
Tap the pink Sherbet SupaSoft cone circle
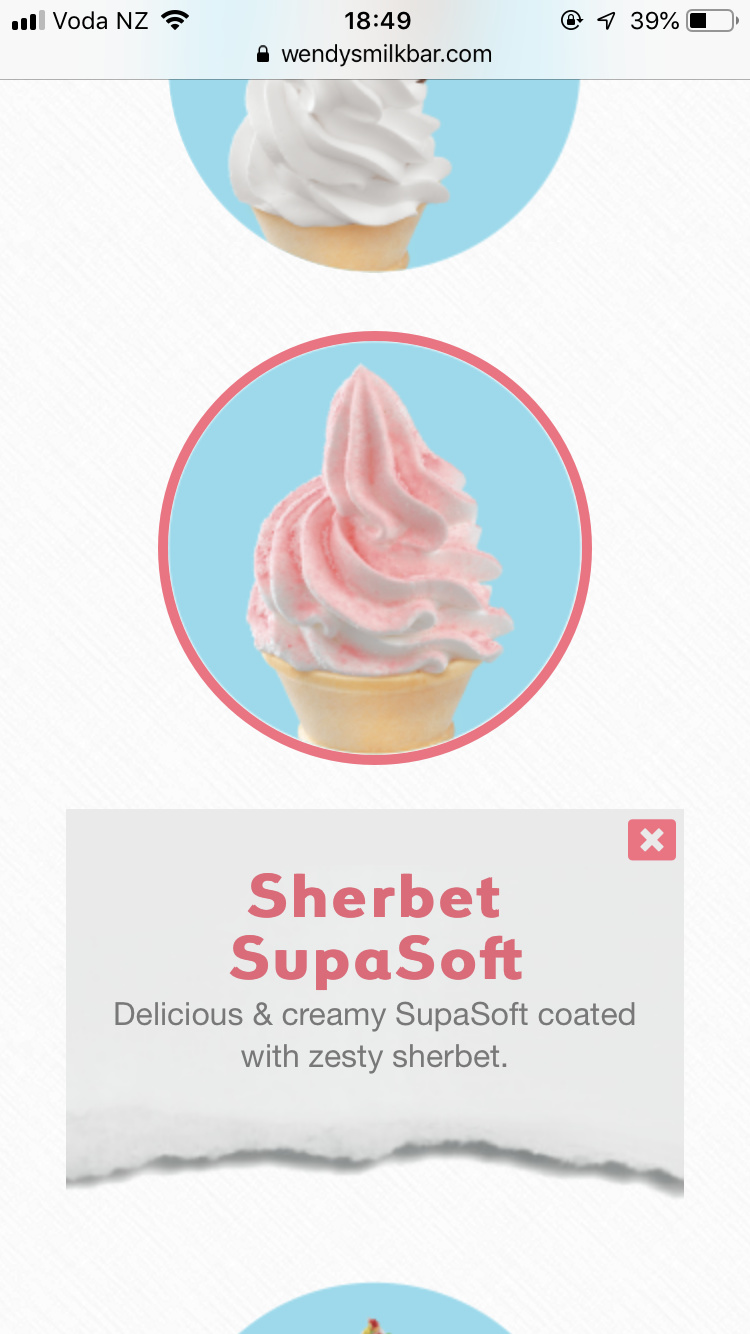click(375, 548)
